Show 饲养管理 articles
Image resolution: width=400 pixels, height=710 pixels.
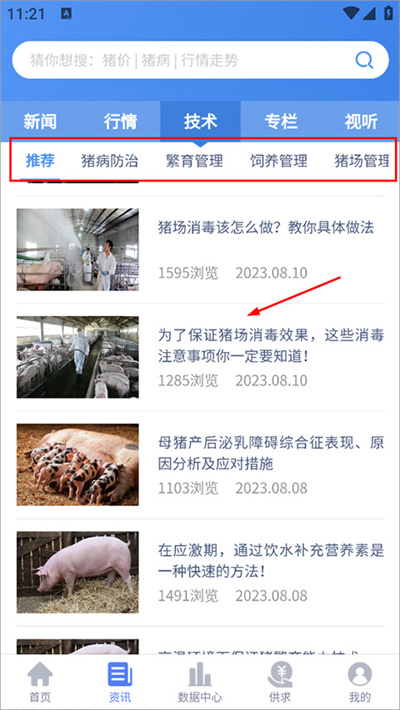pyautogui.click(x=279, y=160)
